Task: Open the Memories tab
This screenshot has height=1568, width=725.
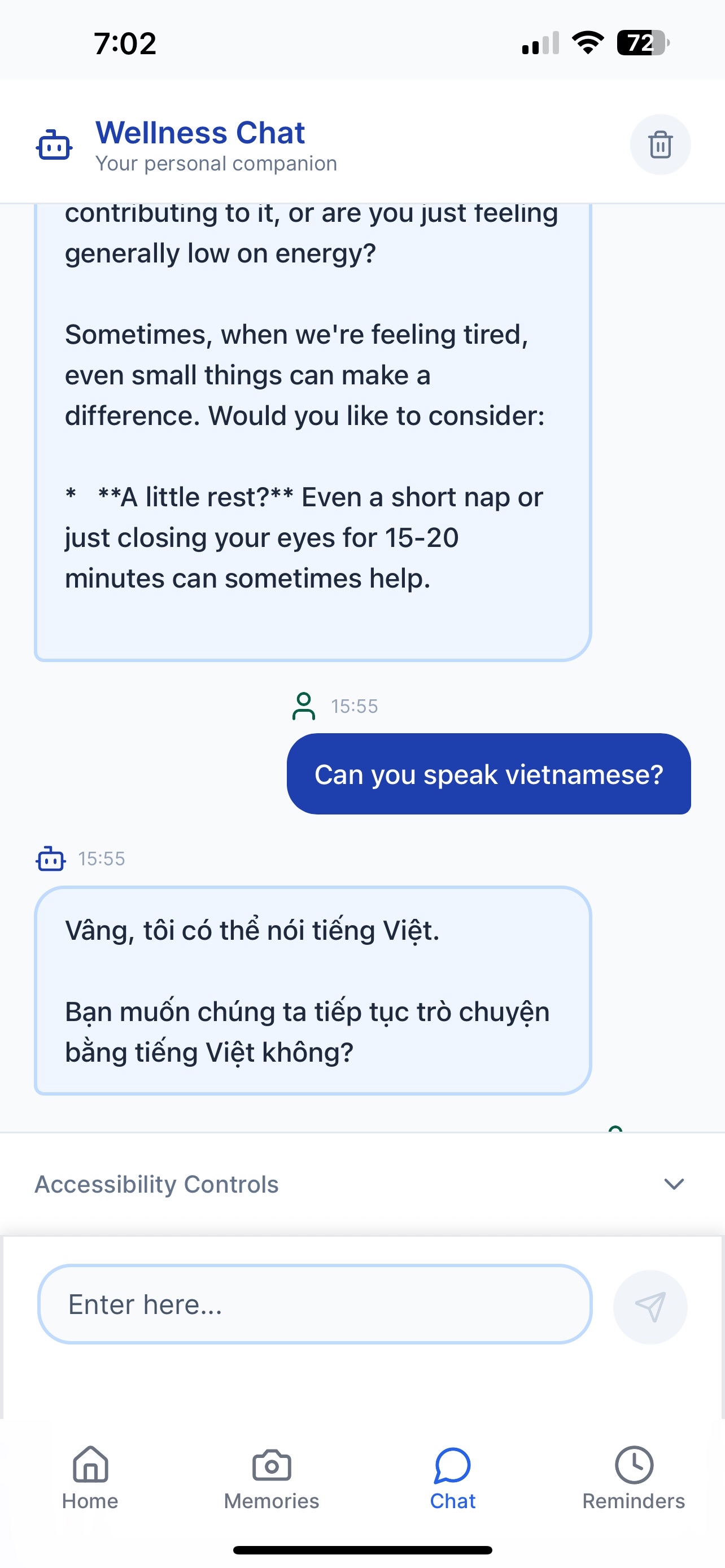Action: pos(272,1478)
